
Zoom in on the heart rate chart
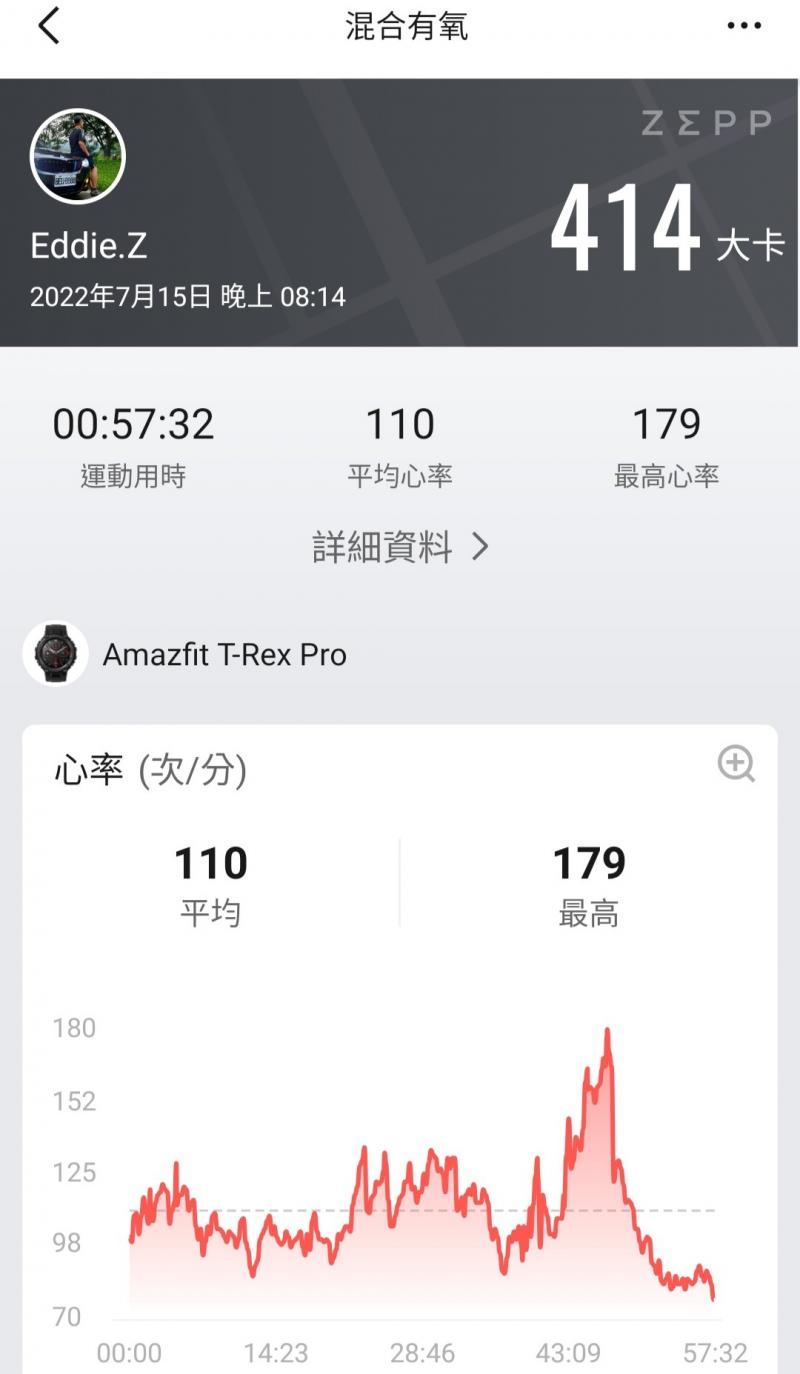pos(736,765)
